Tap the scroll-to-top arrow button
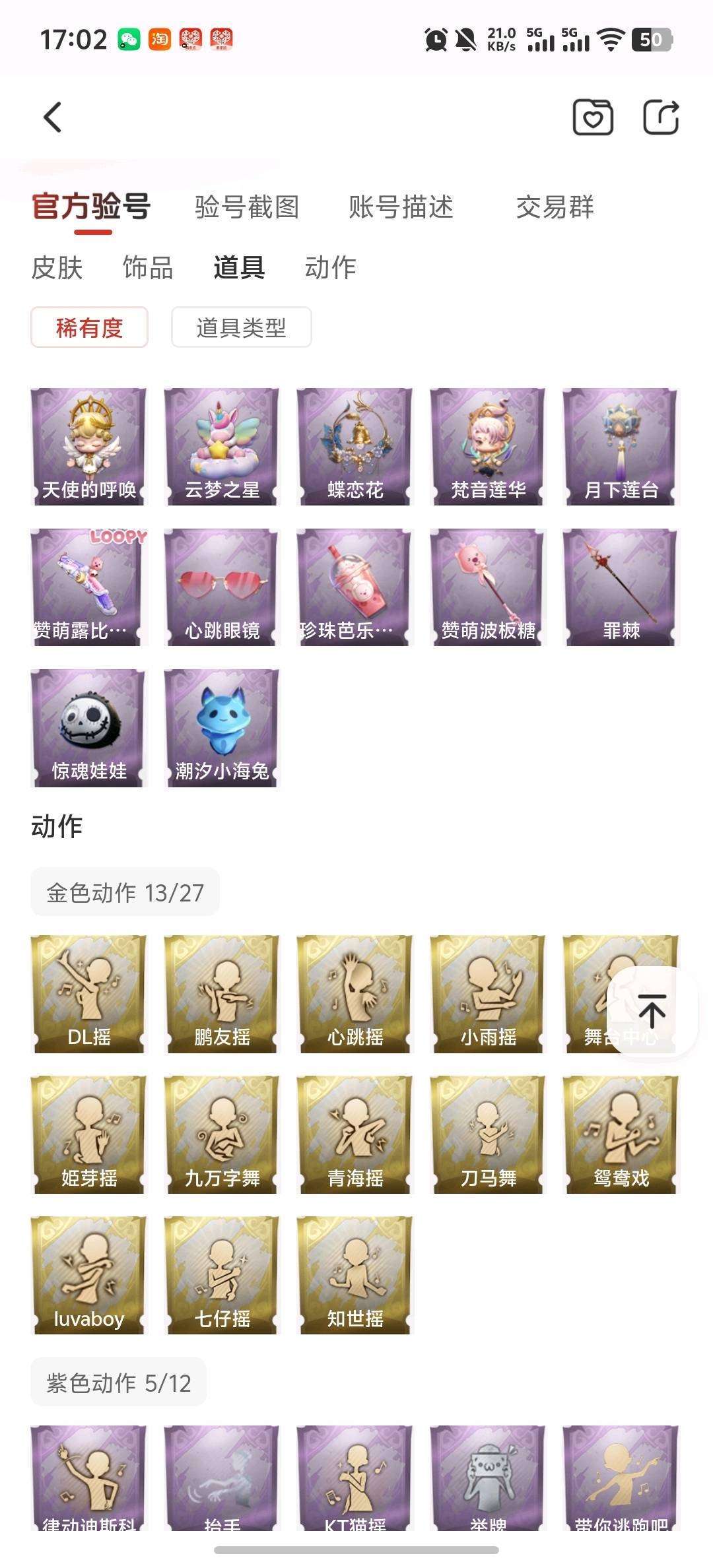Viewport: 713px width, 1568px height. 652,1011
